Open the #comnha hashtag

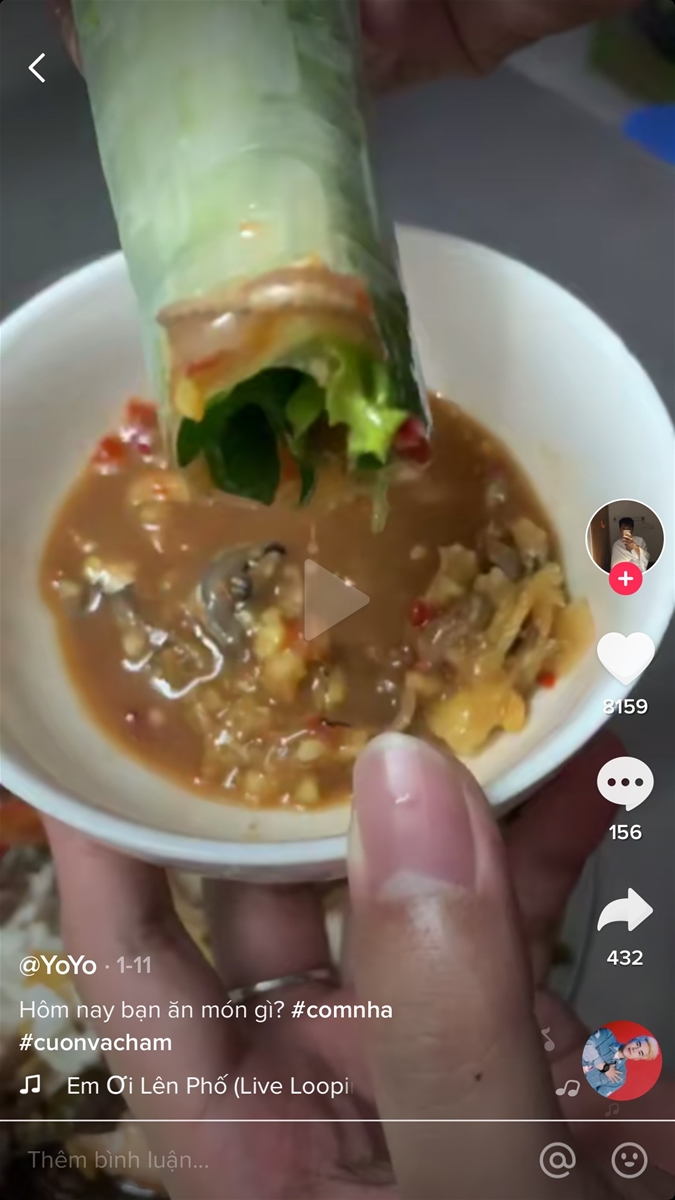point(342,1010)
